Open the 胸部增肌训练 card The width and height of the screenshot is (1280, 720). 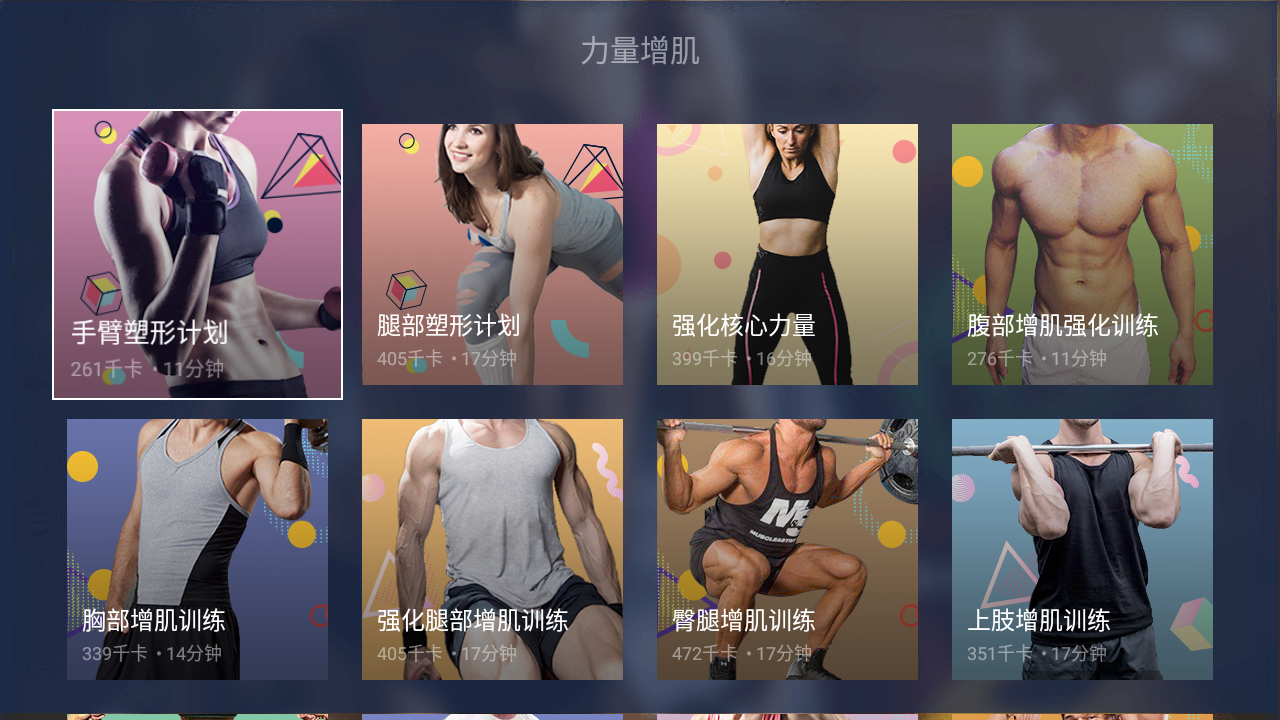(x=197, y=549)
